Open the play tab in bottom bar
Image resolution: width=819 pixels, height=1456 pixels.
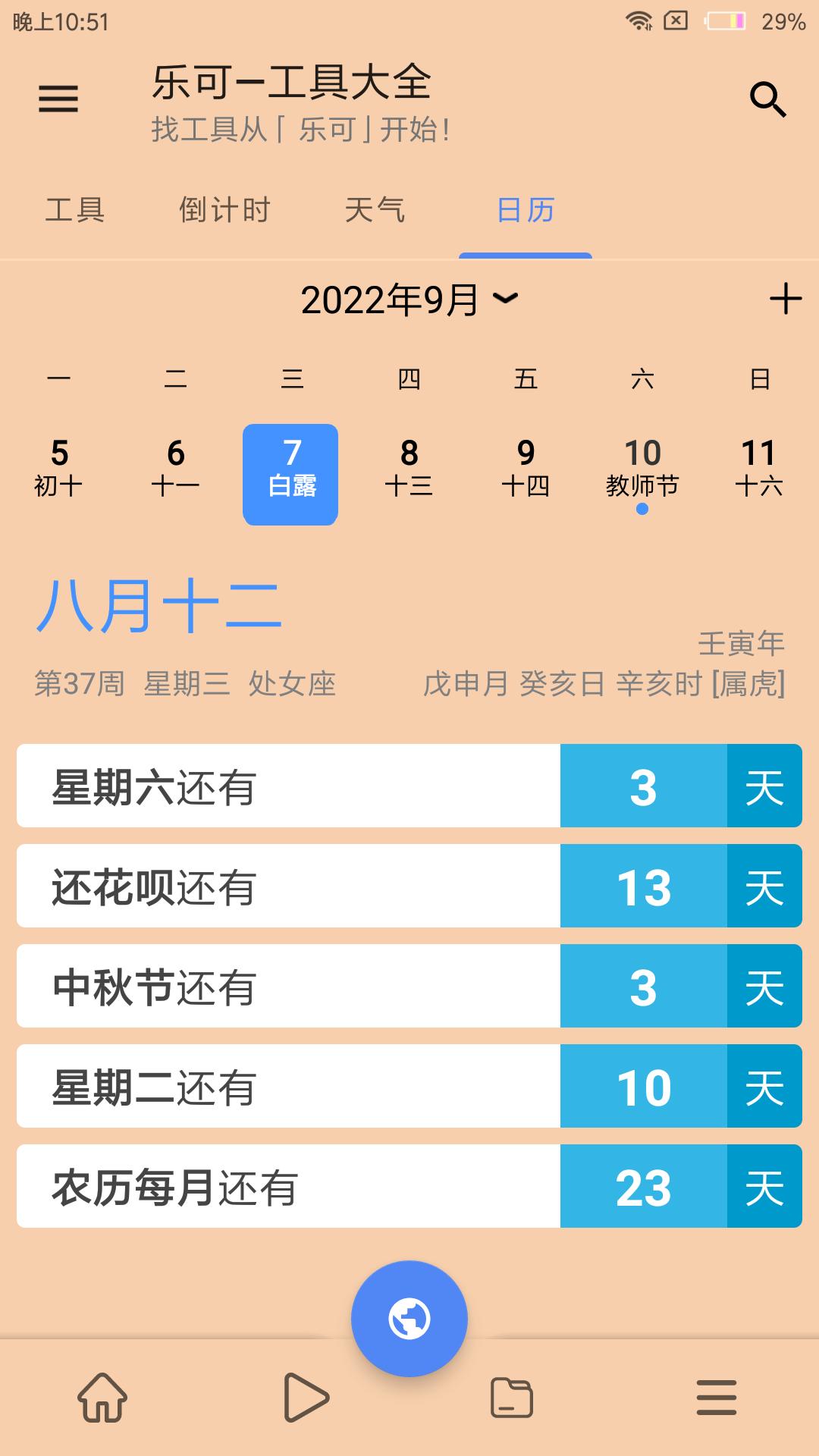pyautogui.click(x=306, y=1397)
